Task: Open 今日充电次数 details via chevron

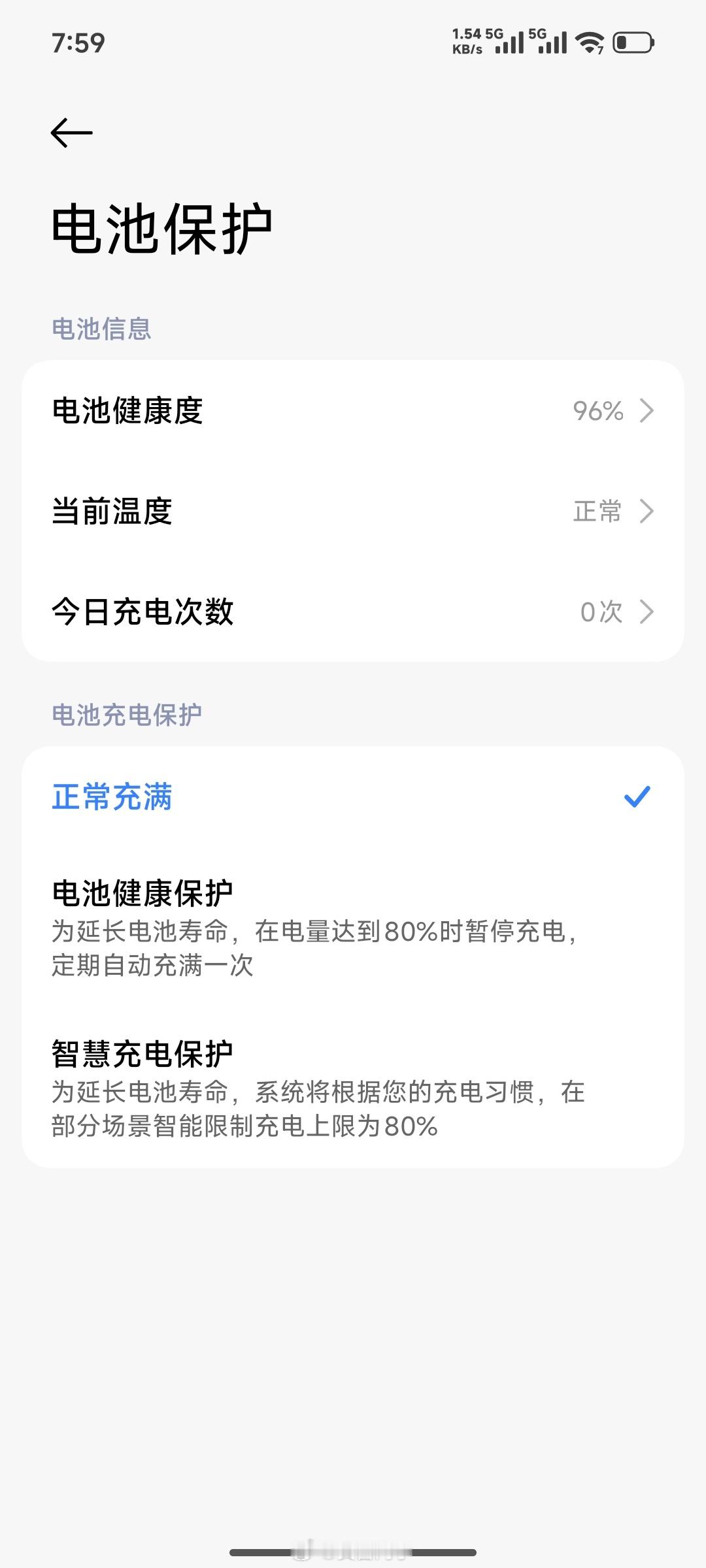Action: (647, 612)
